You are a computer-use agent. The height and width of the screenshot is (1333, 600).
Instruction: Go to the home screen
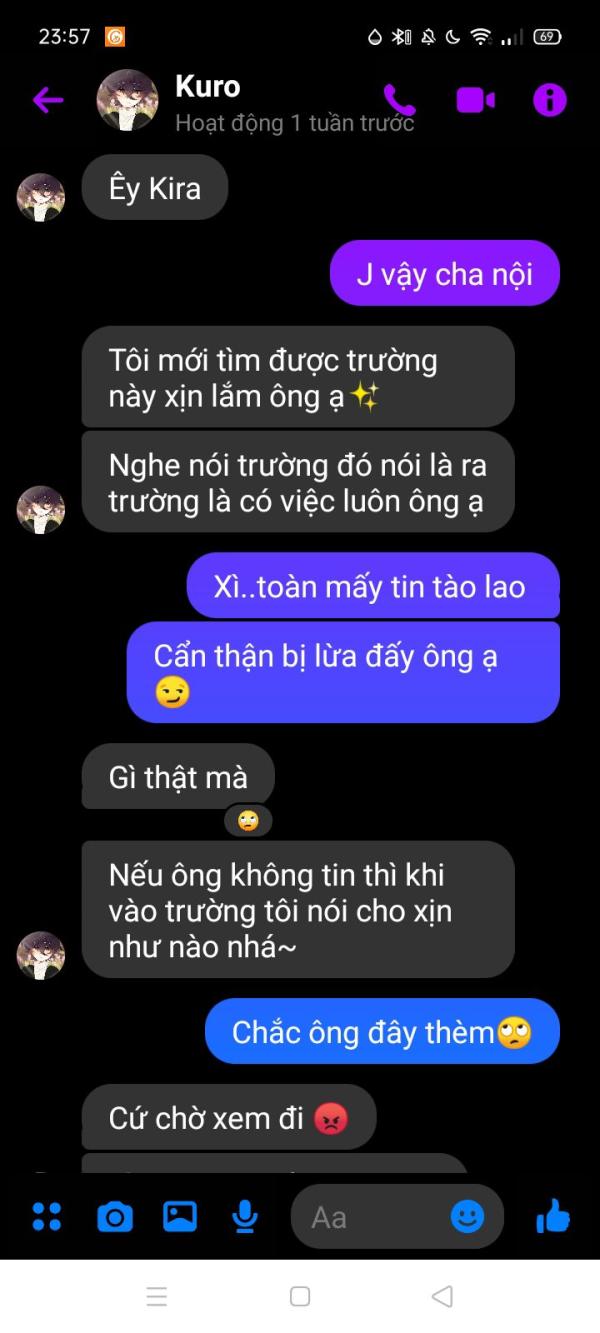point(300,1297)
